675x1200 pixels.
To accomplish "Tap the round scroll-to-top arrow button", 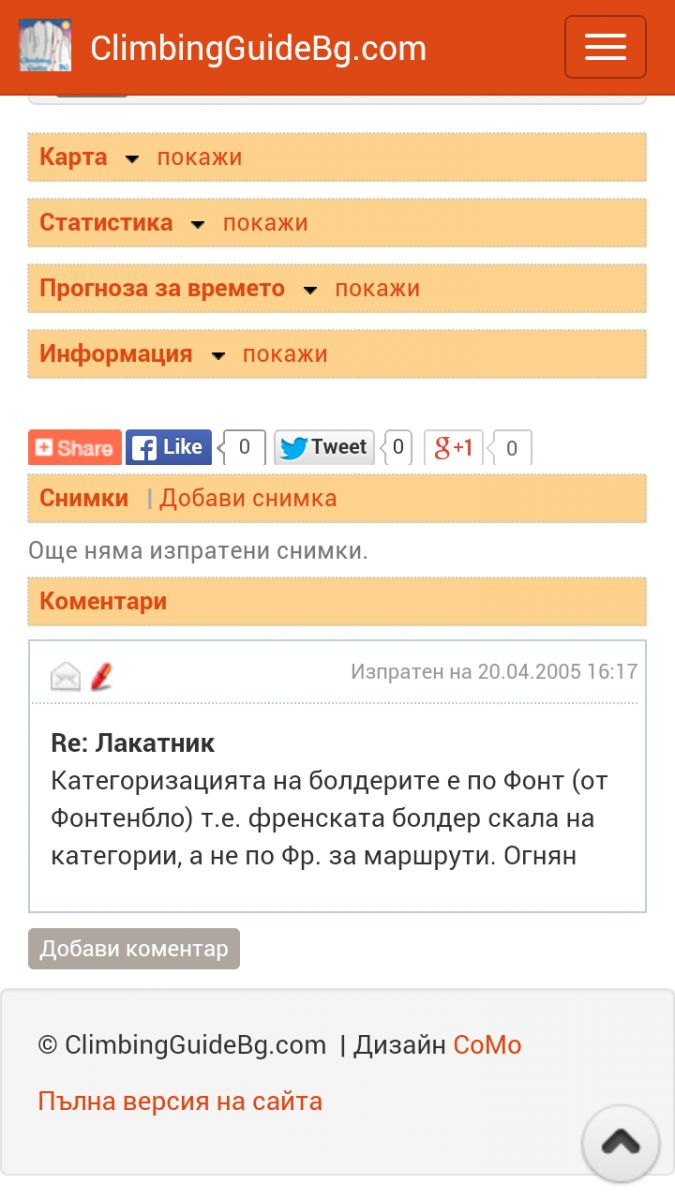I will pyautogui.click(x=620, y=1142).
